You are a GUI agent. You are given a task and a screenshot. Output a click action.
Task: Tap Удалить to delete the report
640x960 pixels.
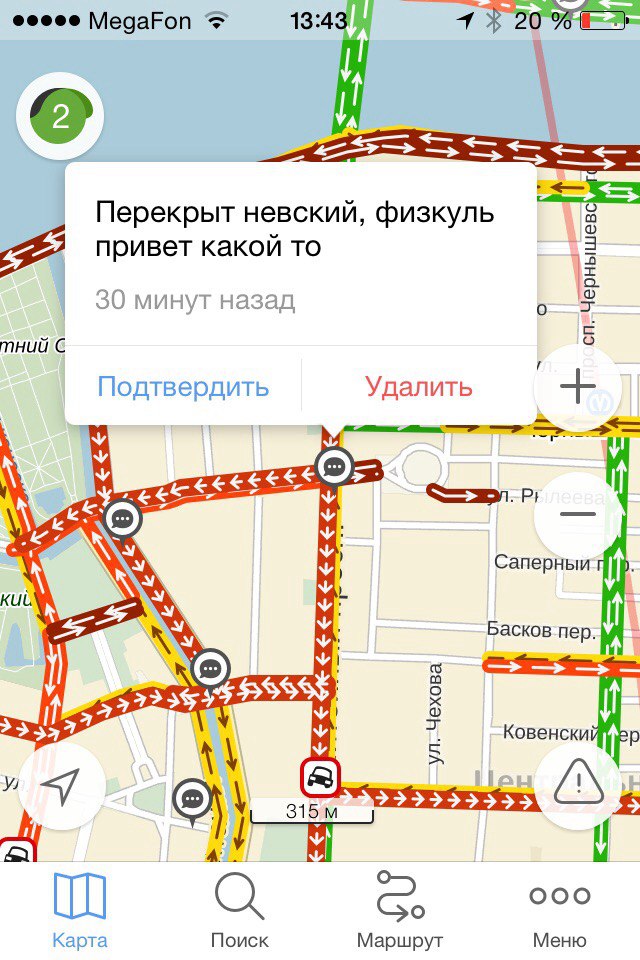click(418, 386)
